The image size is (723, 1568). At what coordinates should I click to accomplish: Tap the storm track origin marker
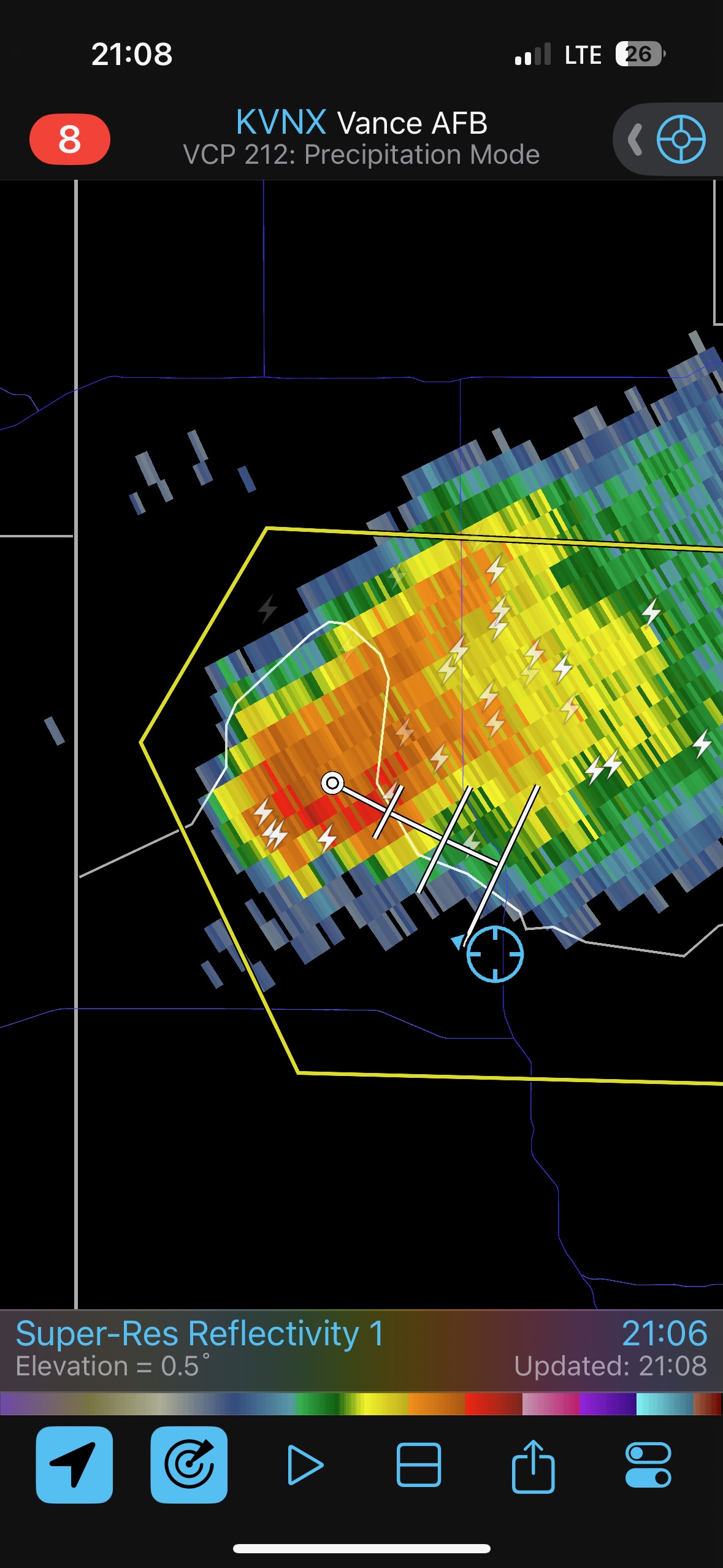pyautogui.click(x=332, y=783)
